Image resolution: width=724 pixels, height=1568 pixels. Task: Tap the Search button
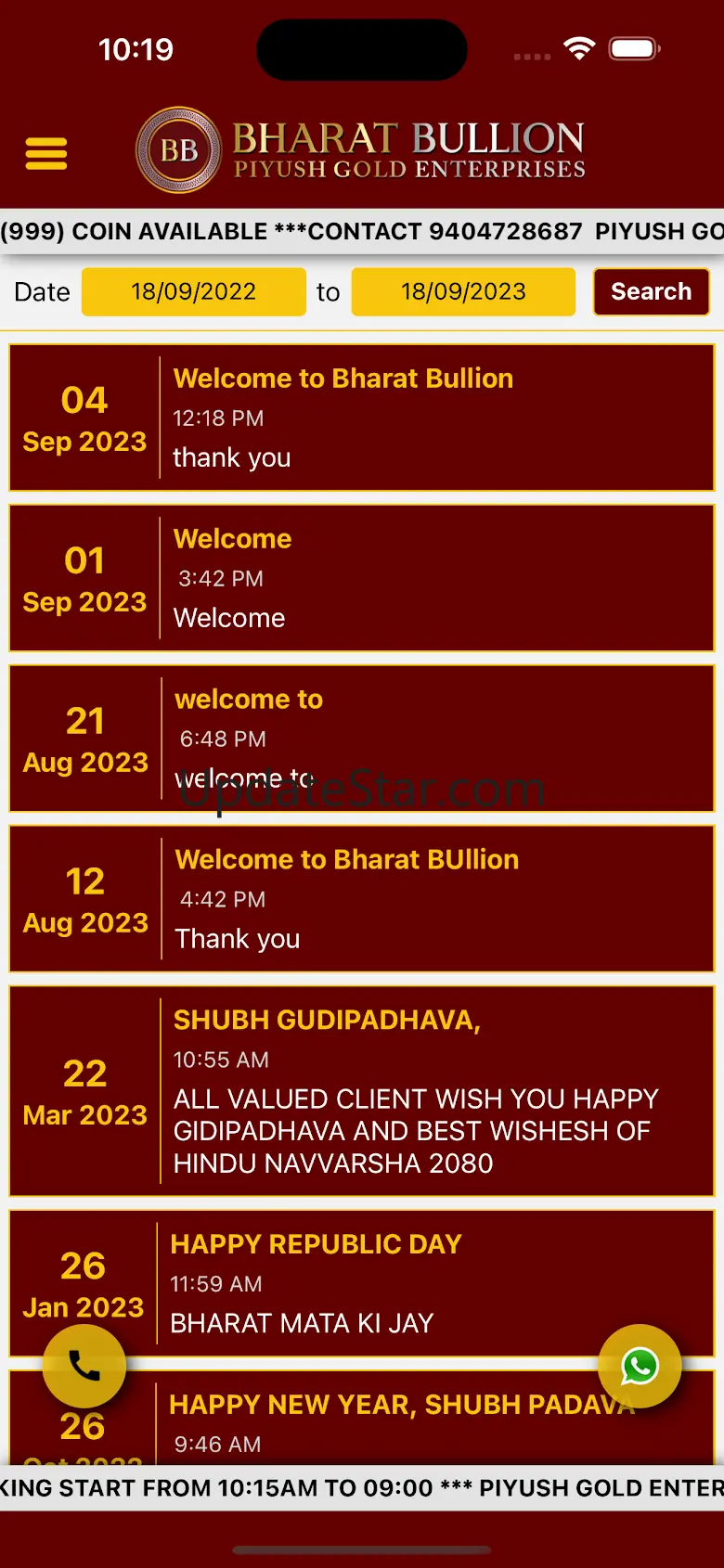652,291
